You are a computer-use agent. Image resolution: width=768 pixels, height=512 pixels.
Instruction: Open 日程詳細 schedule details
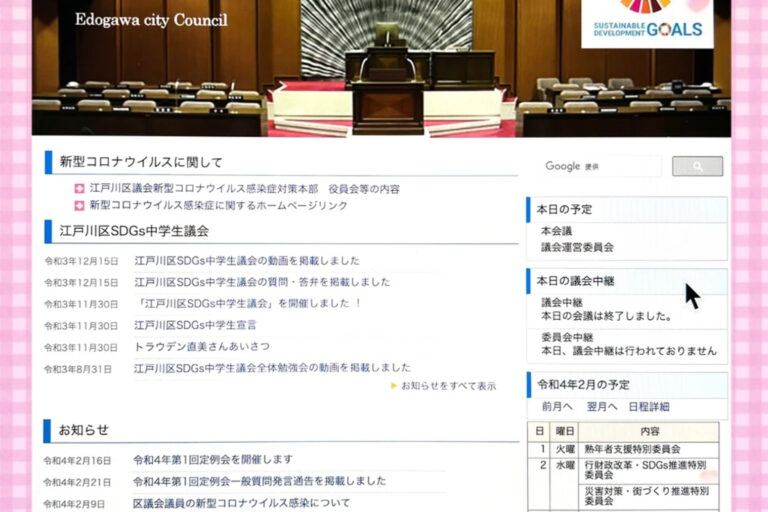click(x=649, y=407)
